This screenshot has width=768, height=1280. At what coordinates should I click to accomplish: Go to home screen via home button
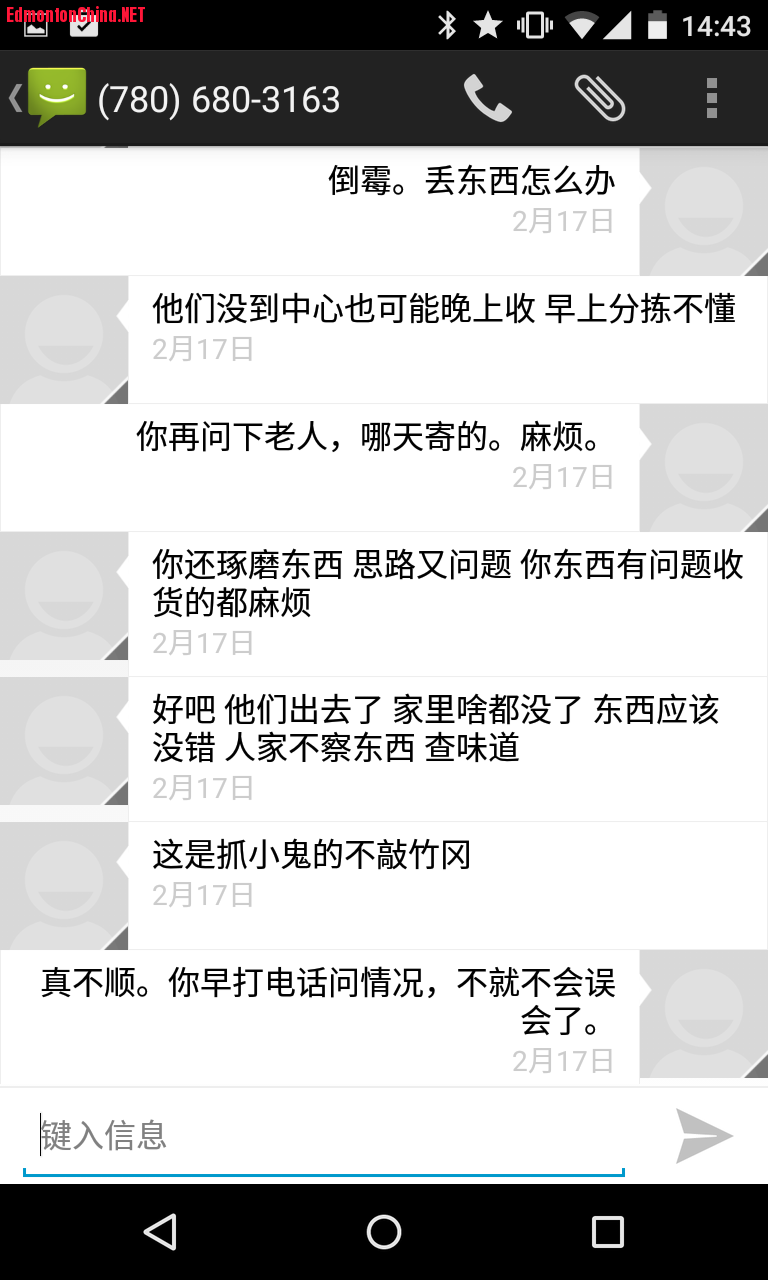tap(384, 1232)
